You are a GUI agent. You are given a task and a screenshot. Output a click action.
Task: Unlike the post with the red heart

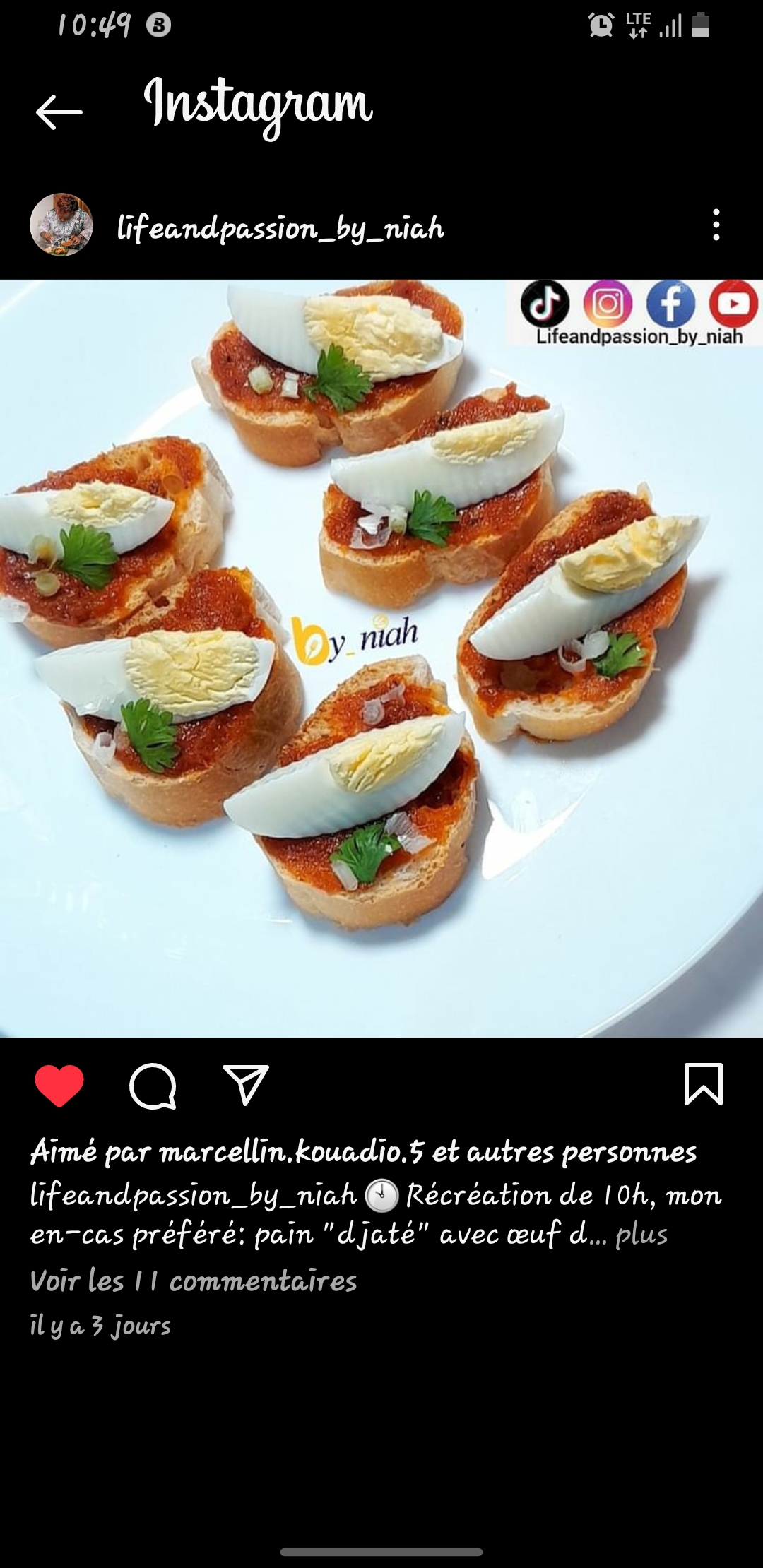pos(59,1085)
